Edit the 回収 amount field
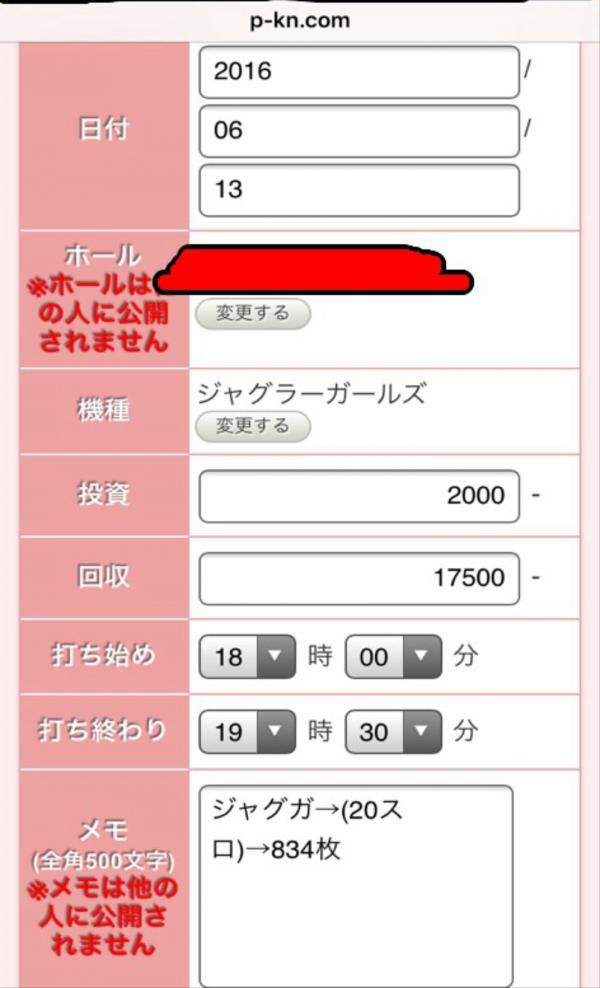 (359, 578)
